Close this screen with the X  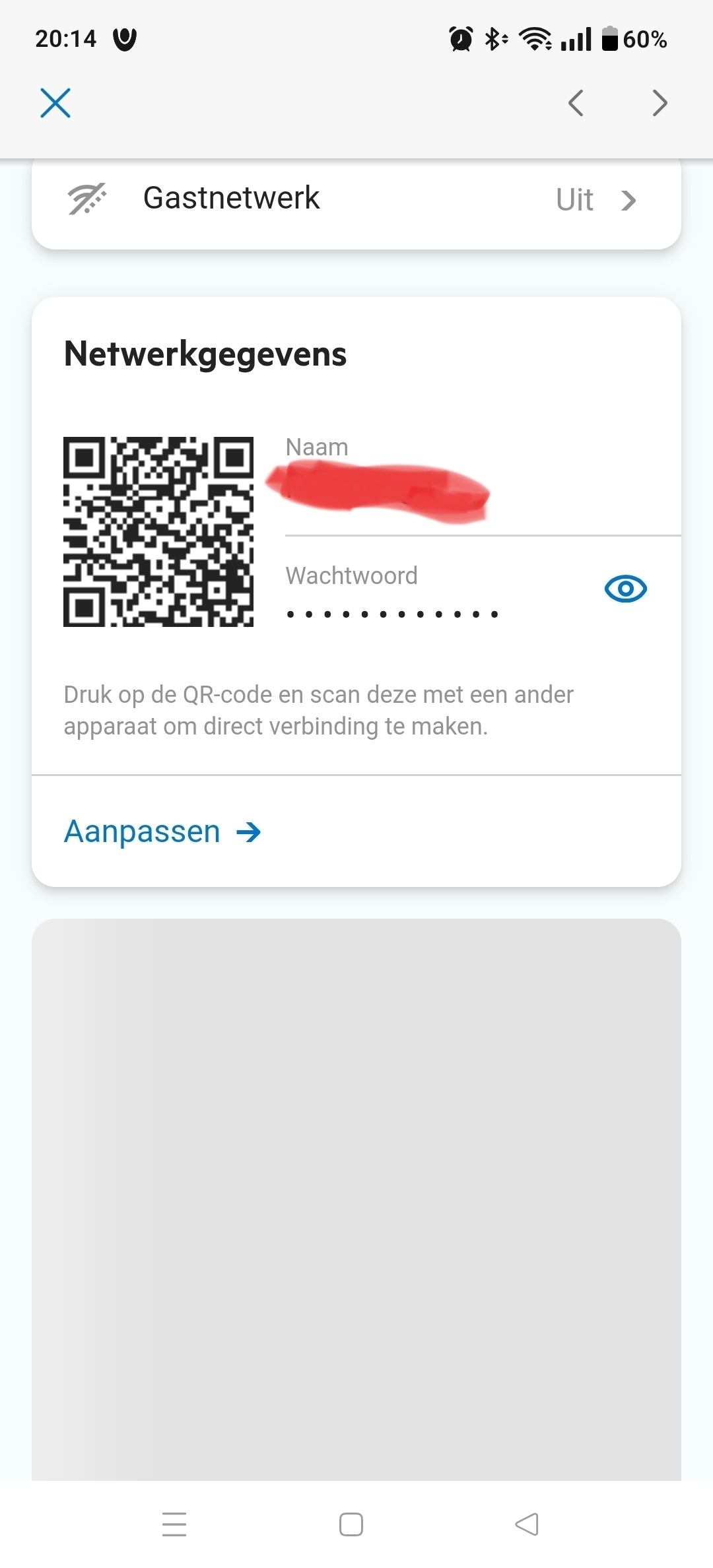pos(55,103)
